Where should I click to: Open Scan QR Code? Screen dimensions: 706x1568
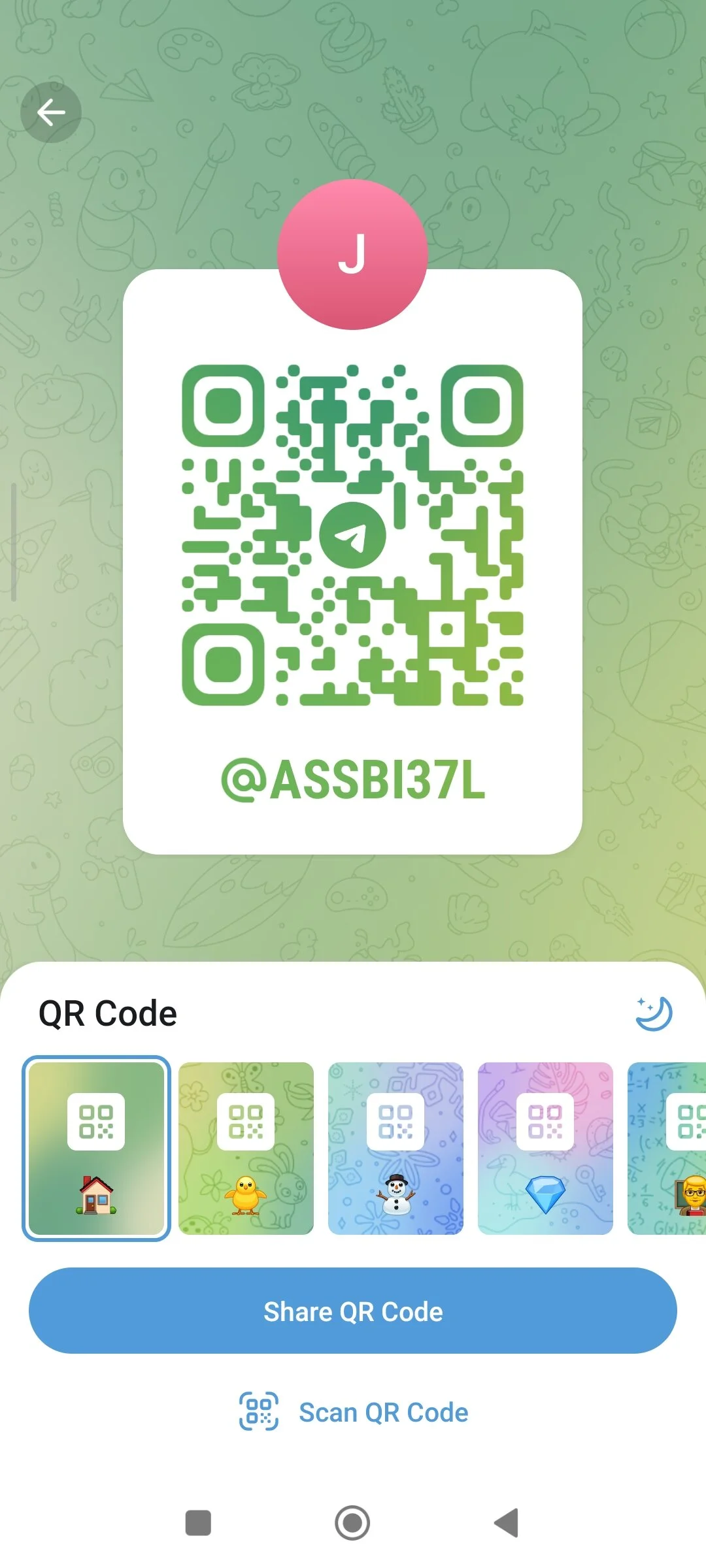(353, 1412)
